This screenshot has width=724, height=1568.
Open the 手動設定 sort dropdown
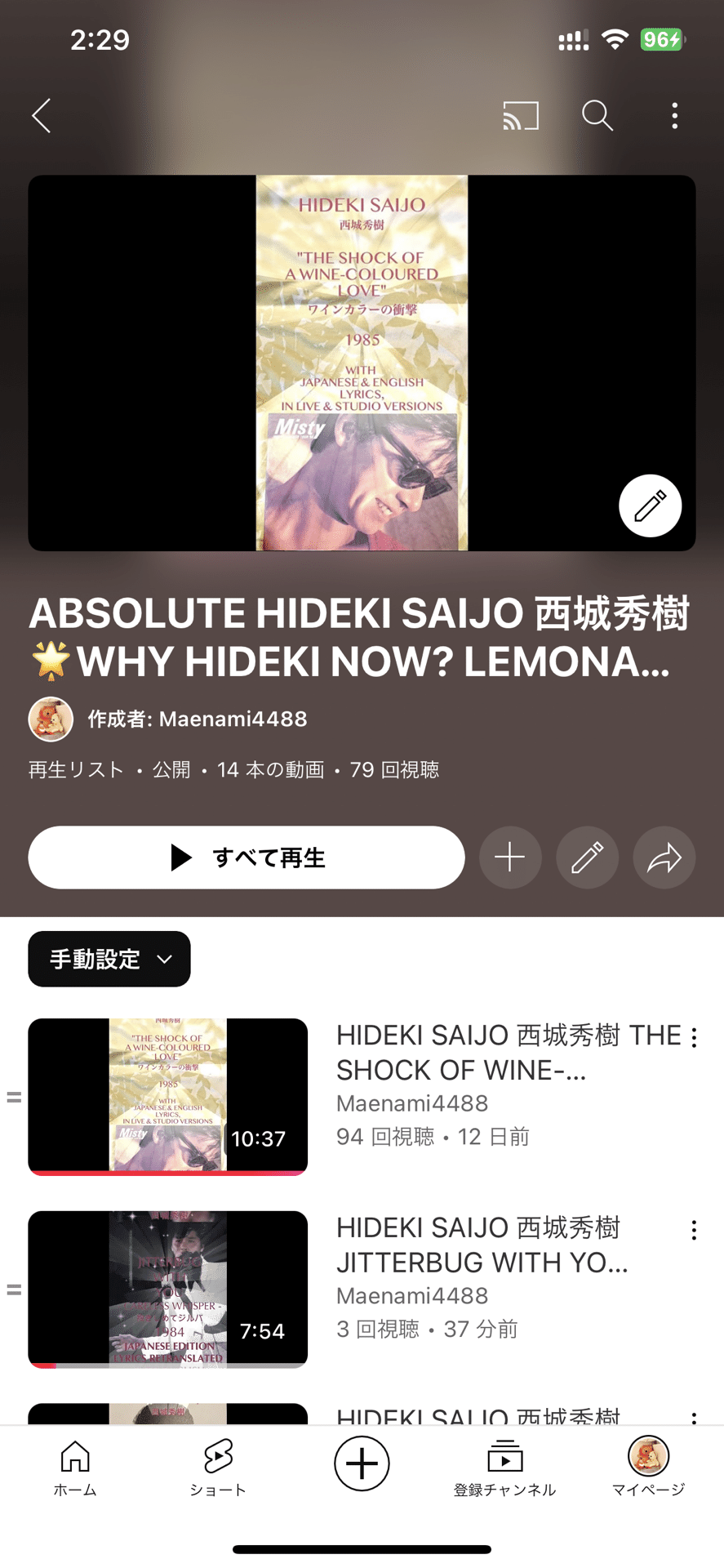(109, 959)
